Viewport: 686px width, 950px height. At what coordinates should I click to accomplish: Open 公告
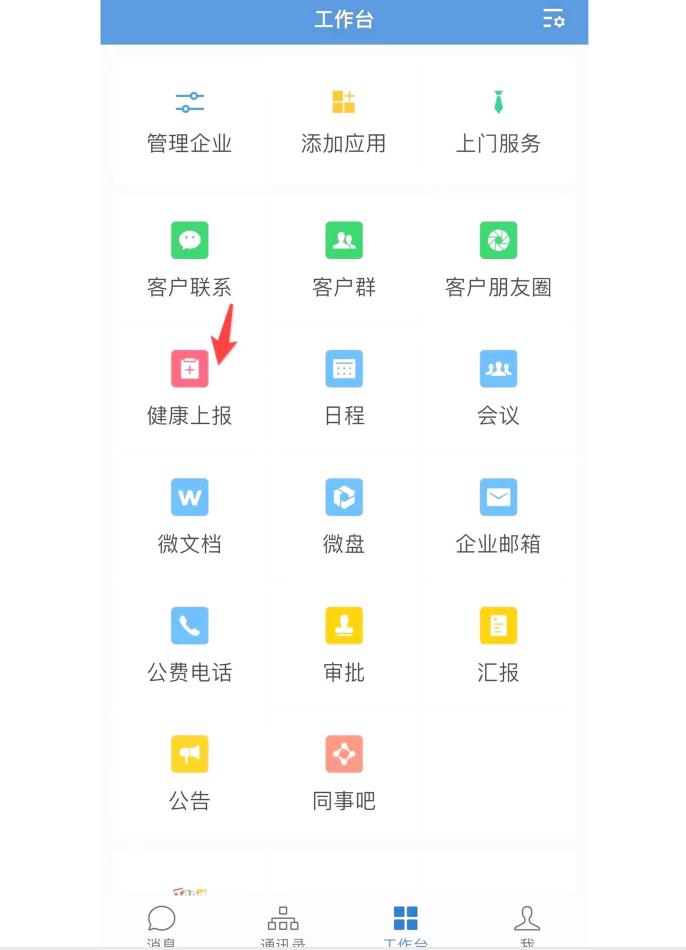(x=189, y=771)
